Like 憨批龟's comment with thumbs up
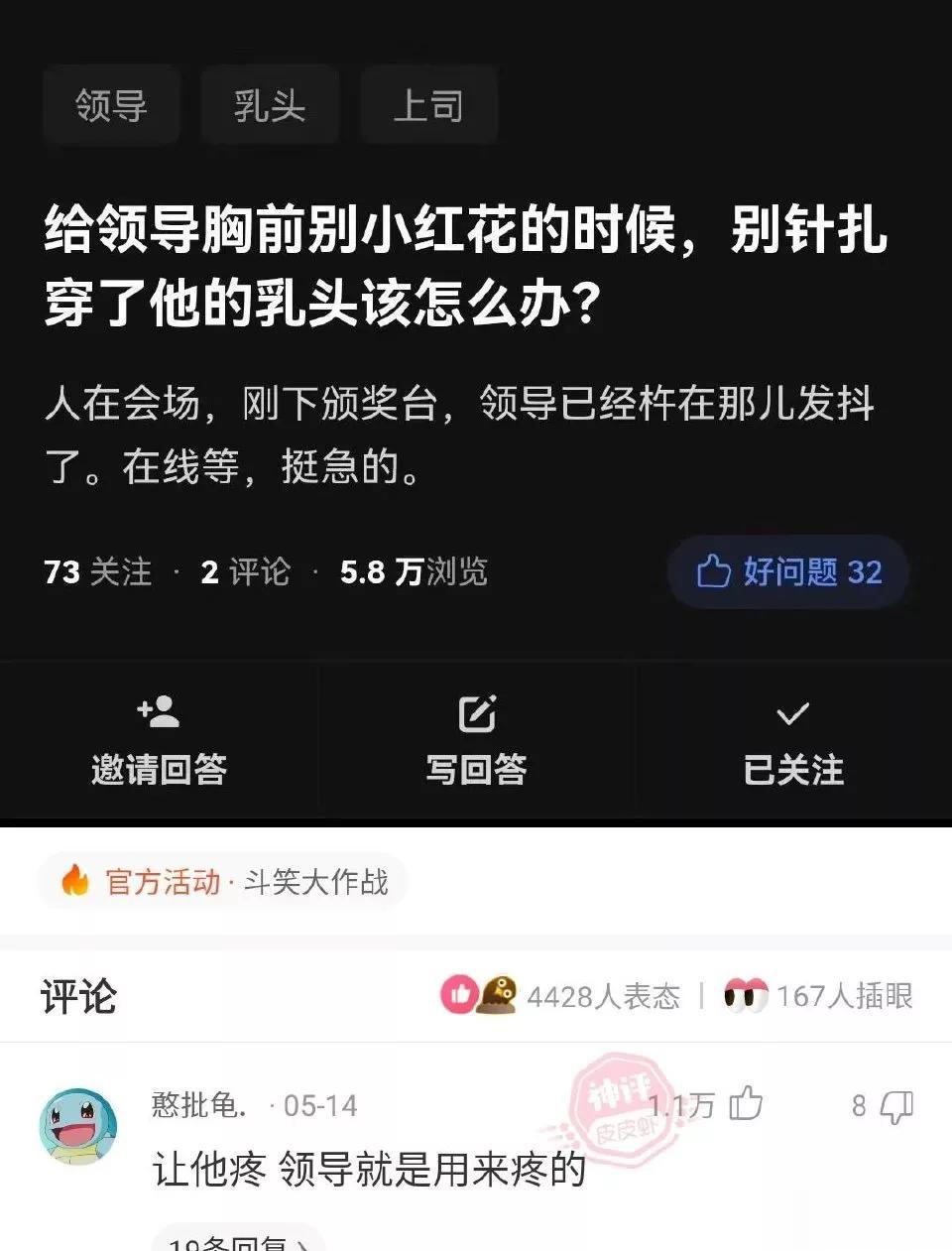The height and width of the screenshot is (1251, 952). (746, 1104)
